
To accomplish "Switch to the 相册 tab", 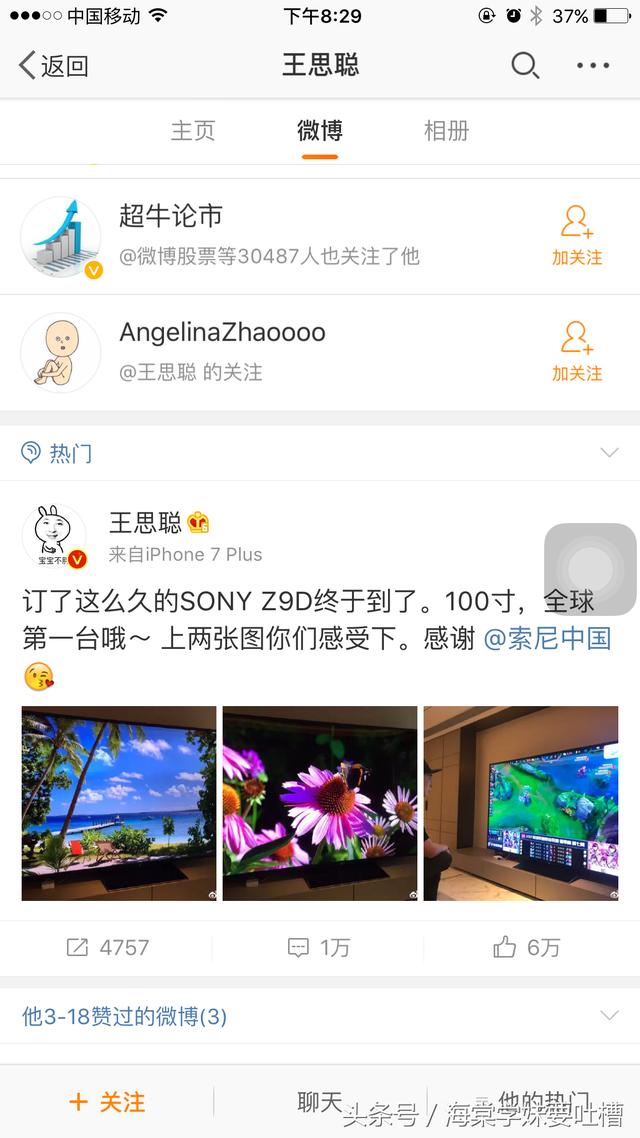I will (x=446, y=130).
